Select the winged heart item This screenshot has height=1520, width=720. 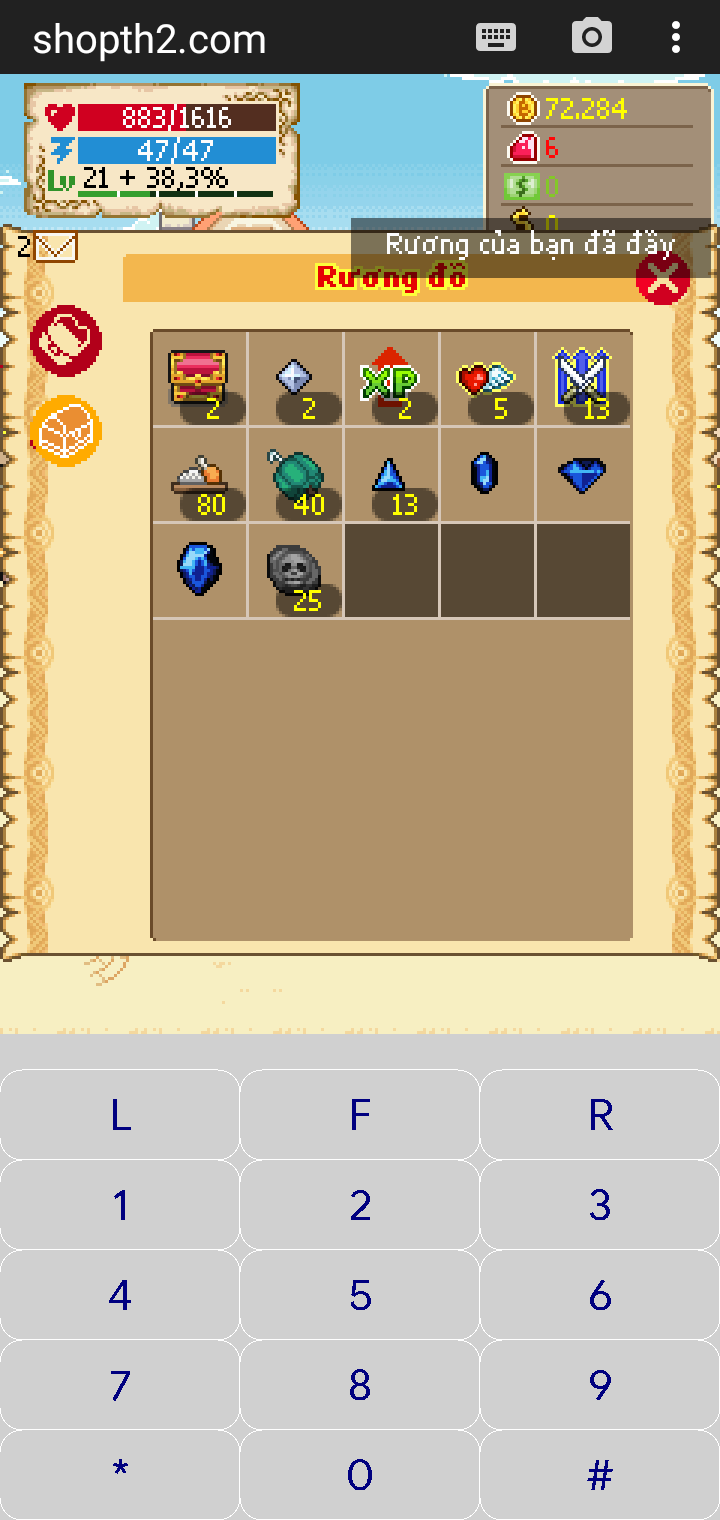click(487, 379)
